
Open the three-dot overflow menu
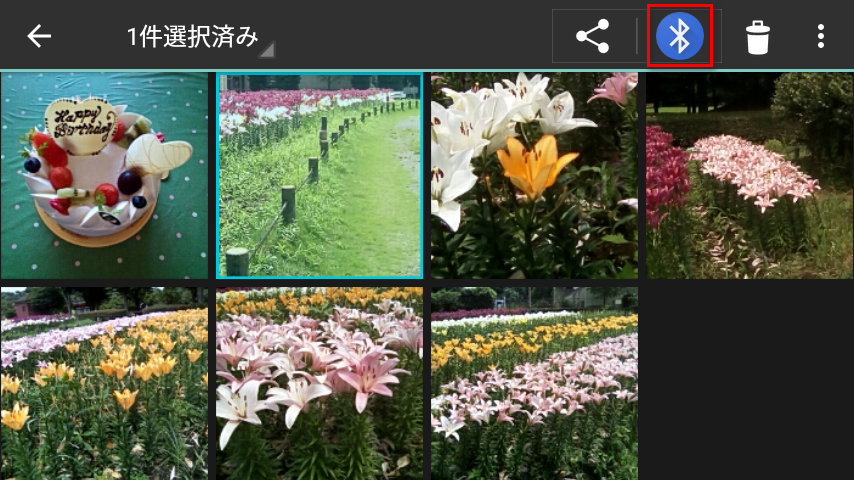(820, 37)
